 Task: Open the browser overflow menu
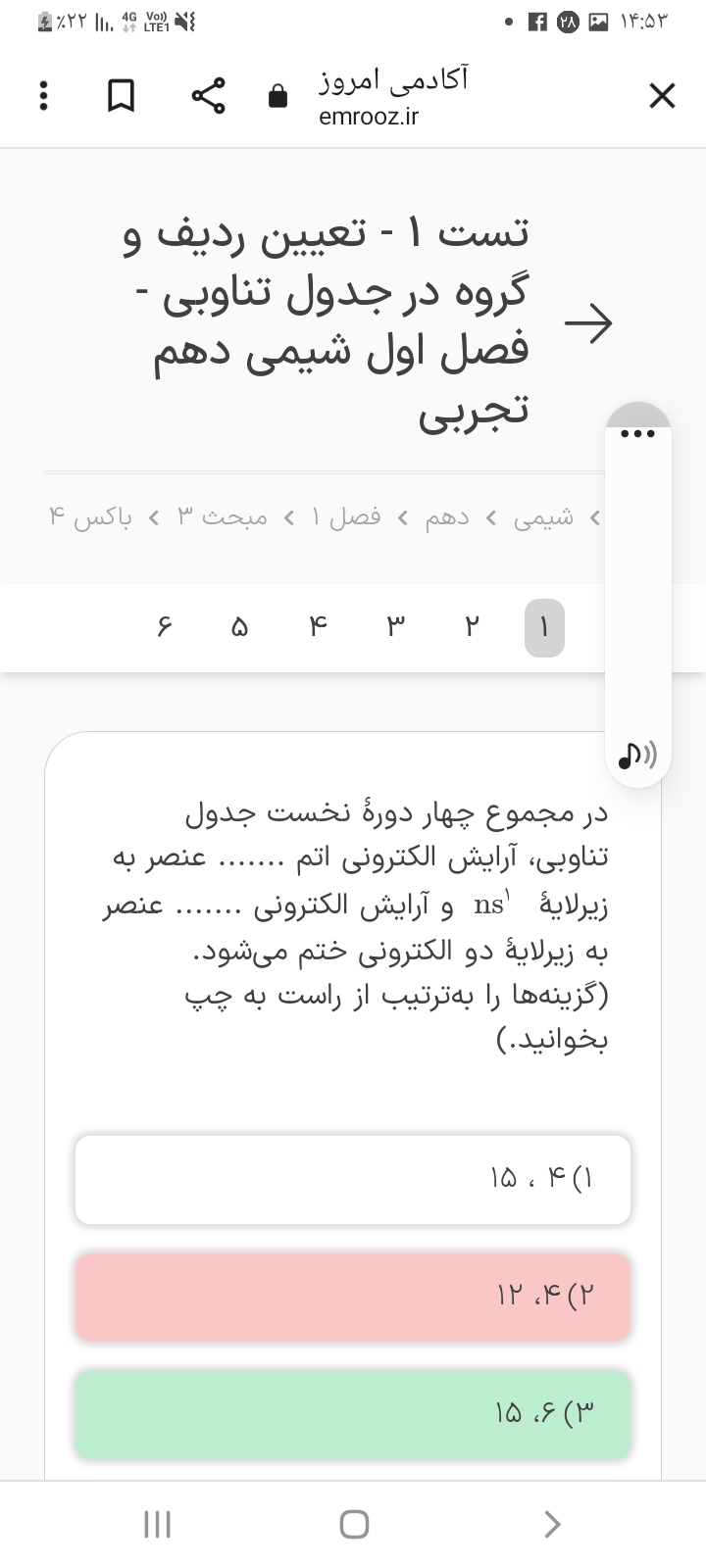[42, 96]
